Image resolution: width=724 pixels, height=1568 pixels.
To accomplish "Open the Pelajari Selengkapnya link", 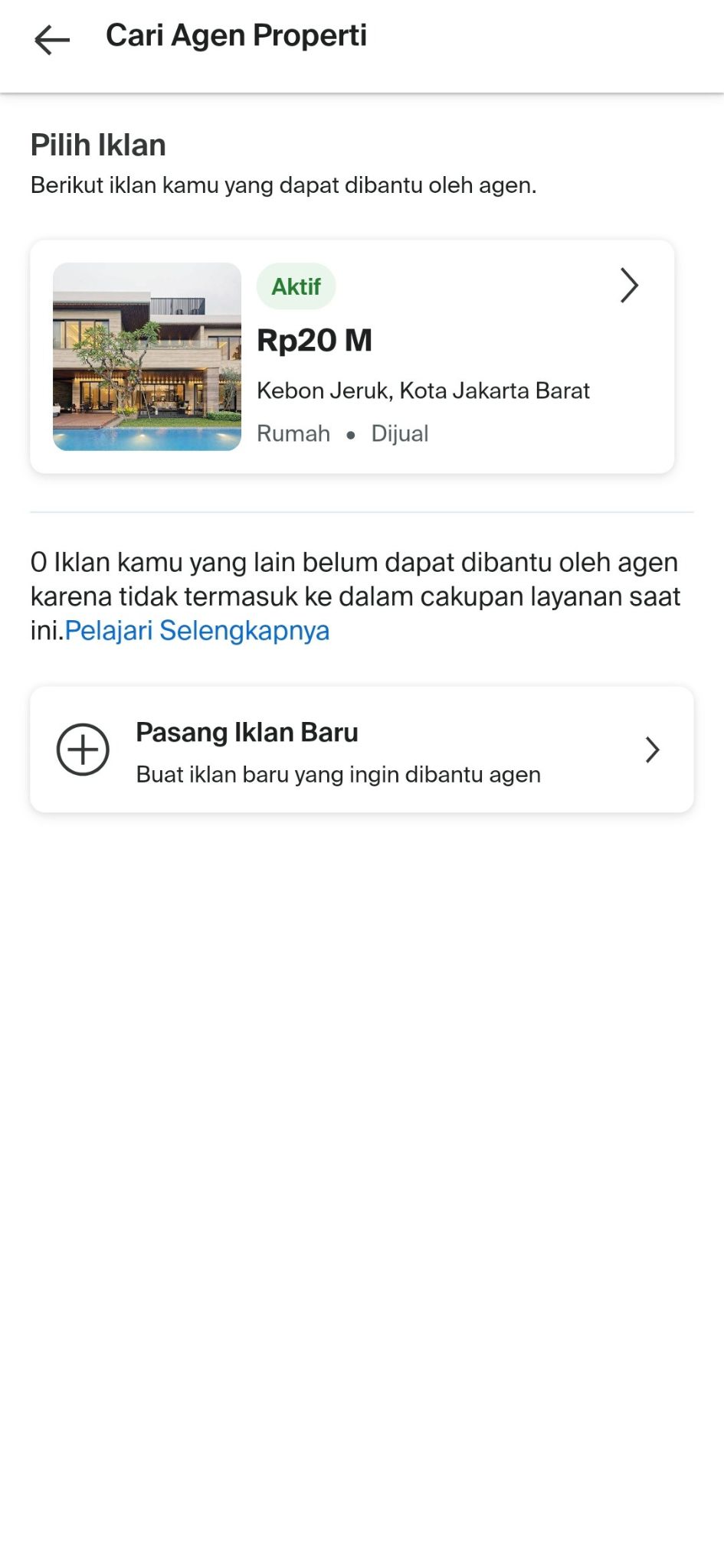I will (x=197, y=631).
